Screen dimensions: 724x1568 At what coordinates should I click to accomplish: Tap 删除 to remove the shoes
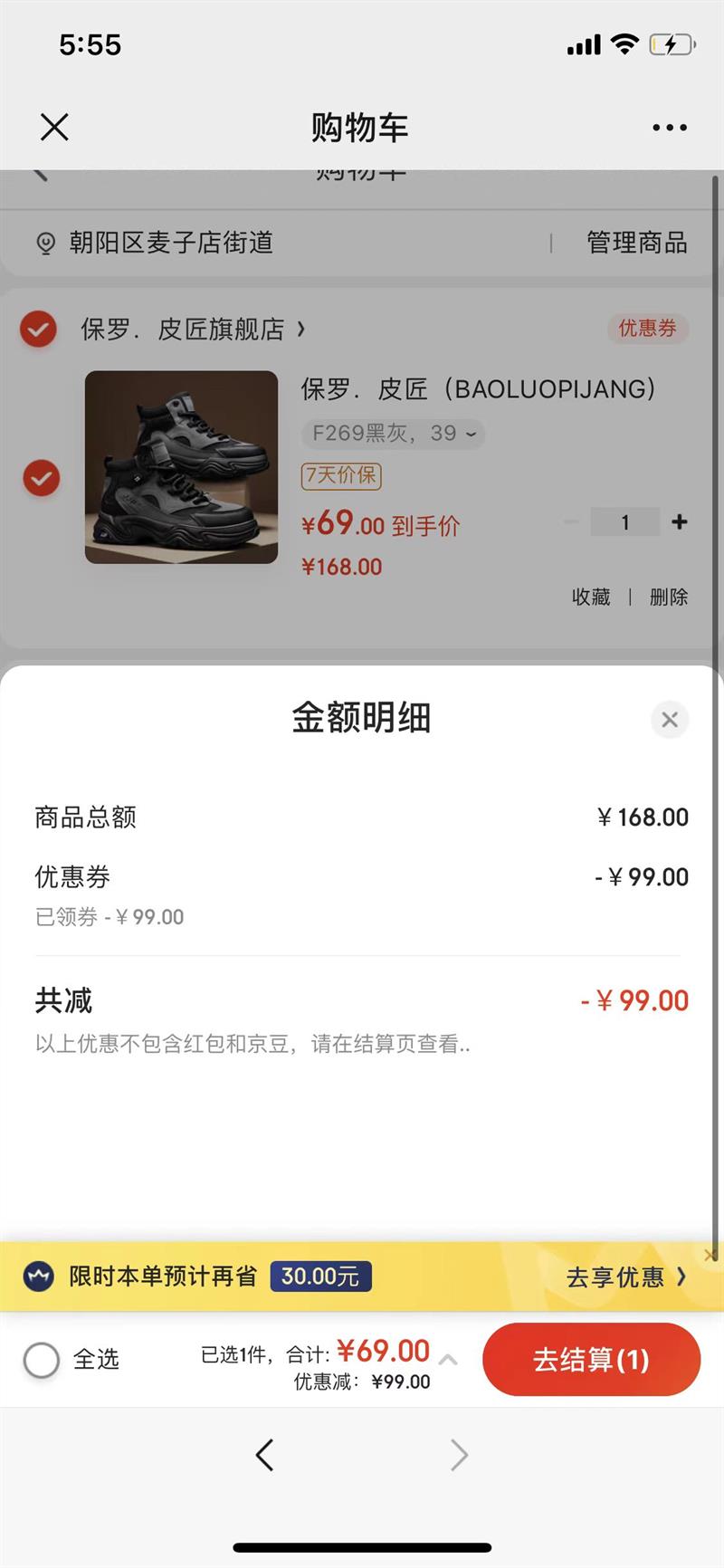click(x=669, y=597)
